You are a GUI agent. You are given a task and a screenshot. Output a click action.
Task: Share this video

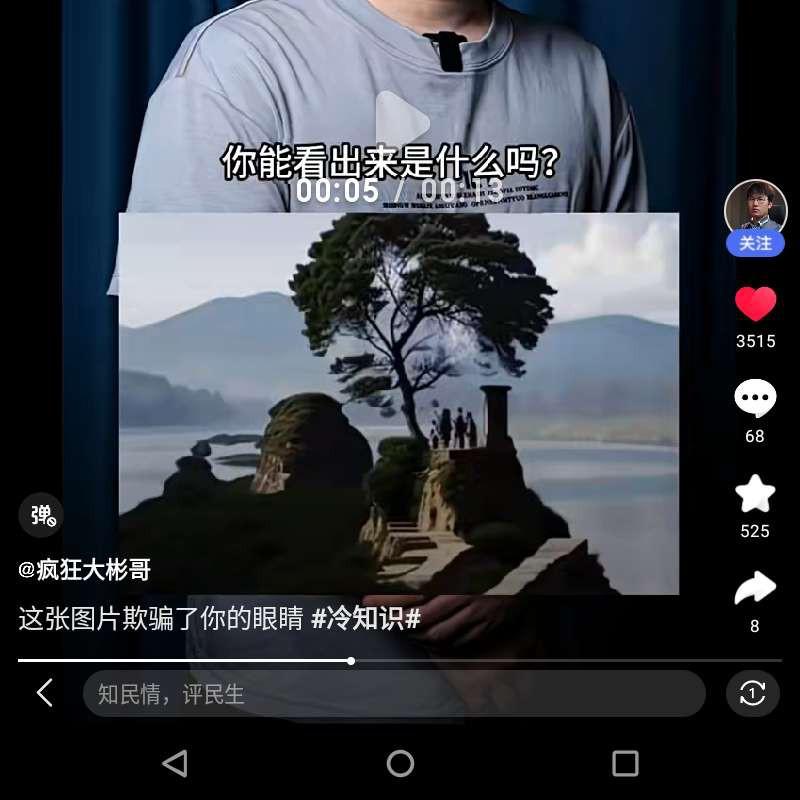pos(755,589)
